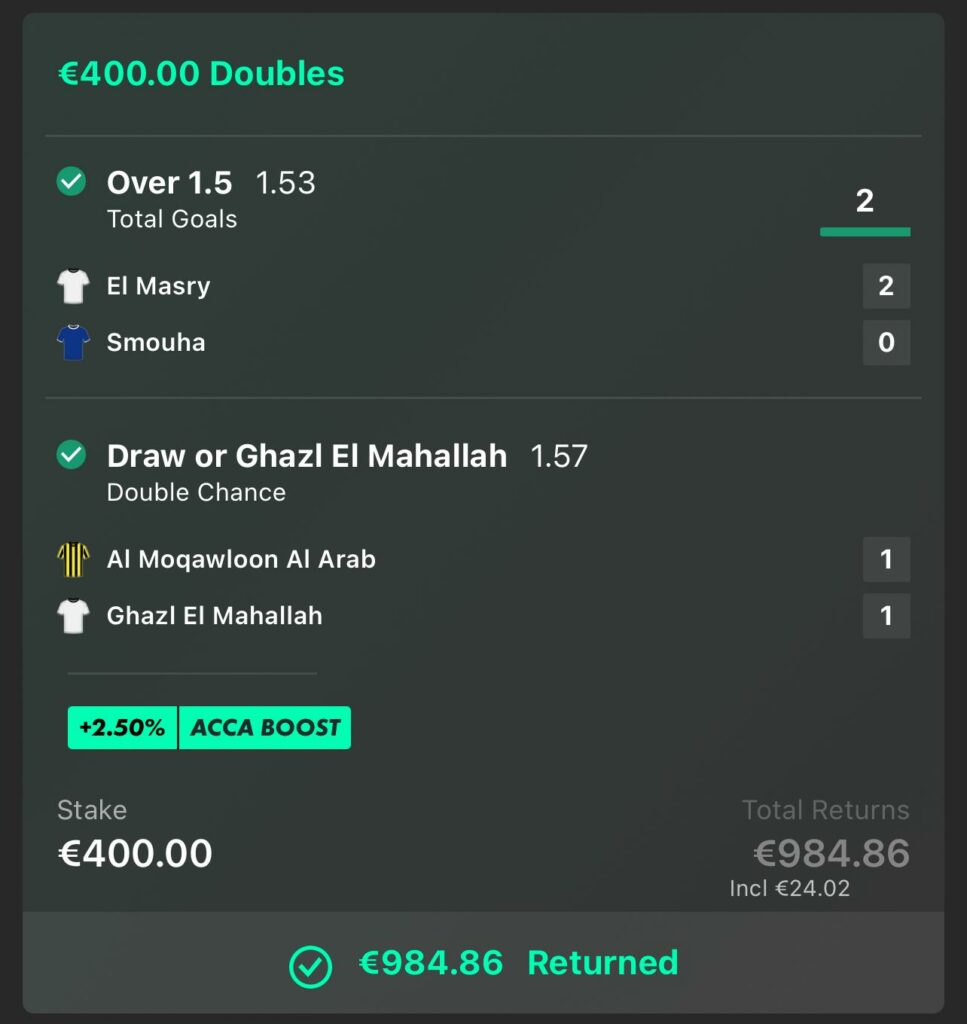Viewport: 967px width, 1024px height.
Task: Open the Al Moqawloon Al Arab match selection
Action: 241,559
